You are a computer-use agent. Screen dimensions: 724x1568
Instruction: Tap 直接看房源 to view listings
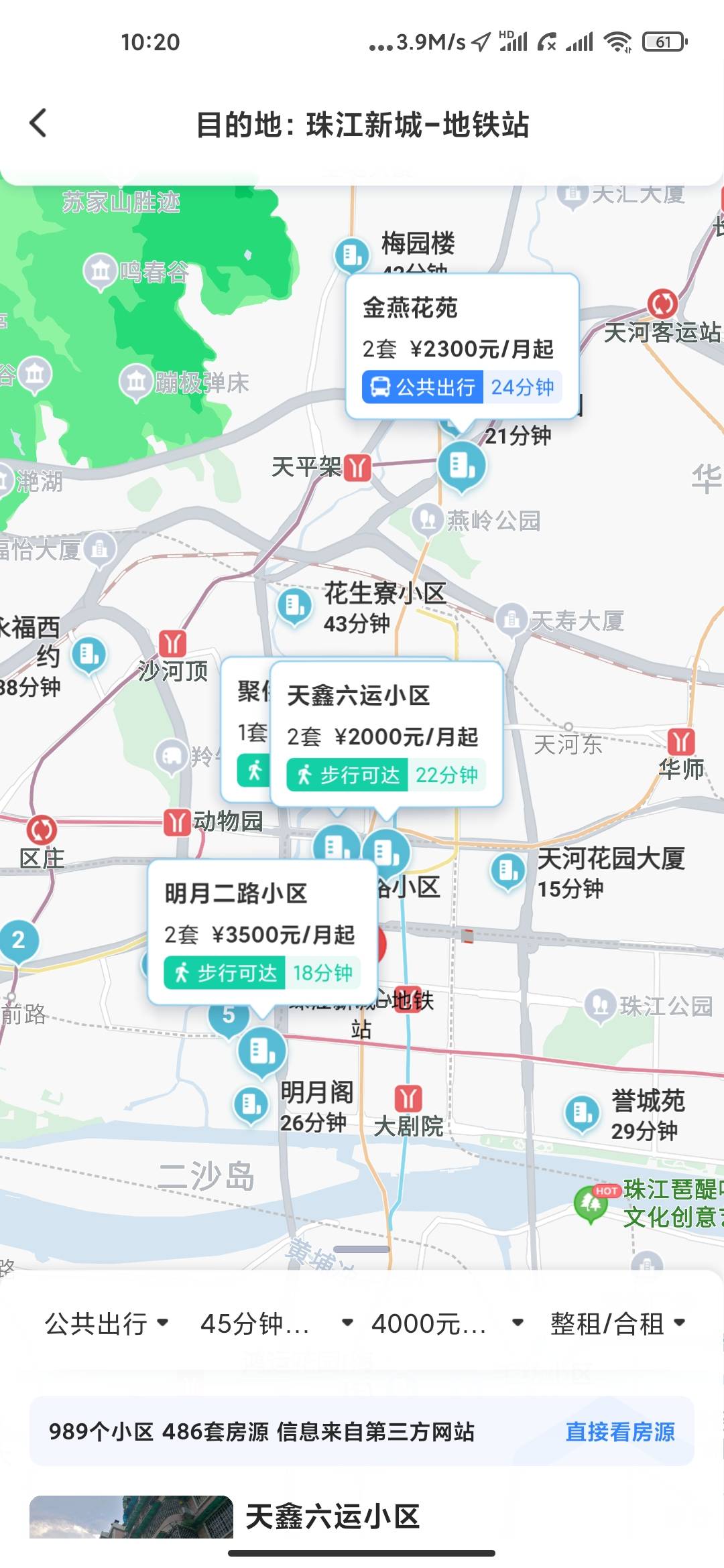[619, 1432]
